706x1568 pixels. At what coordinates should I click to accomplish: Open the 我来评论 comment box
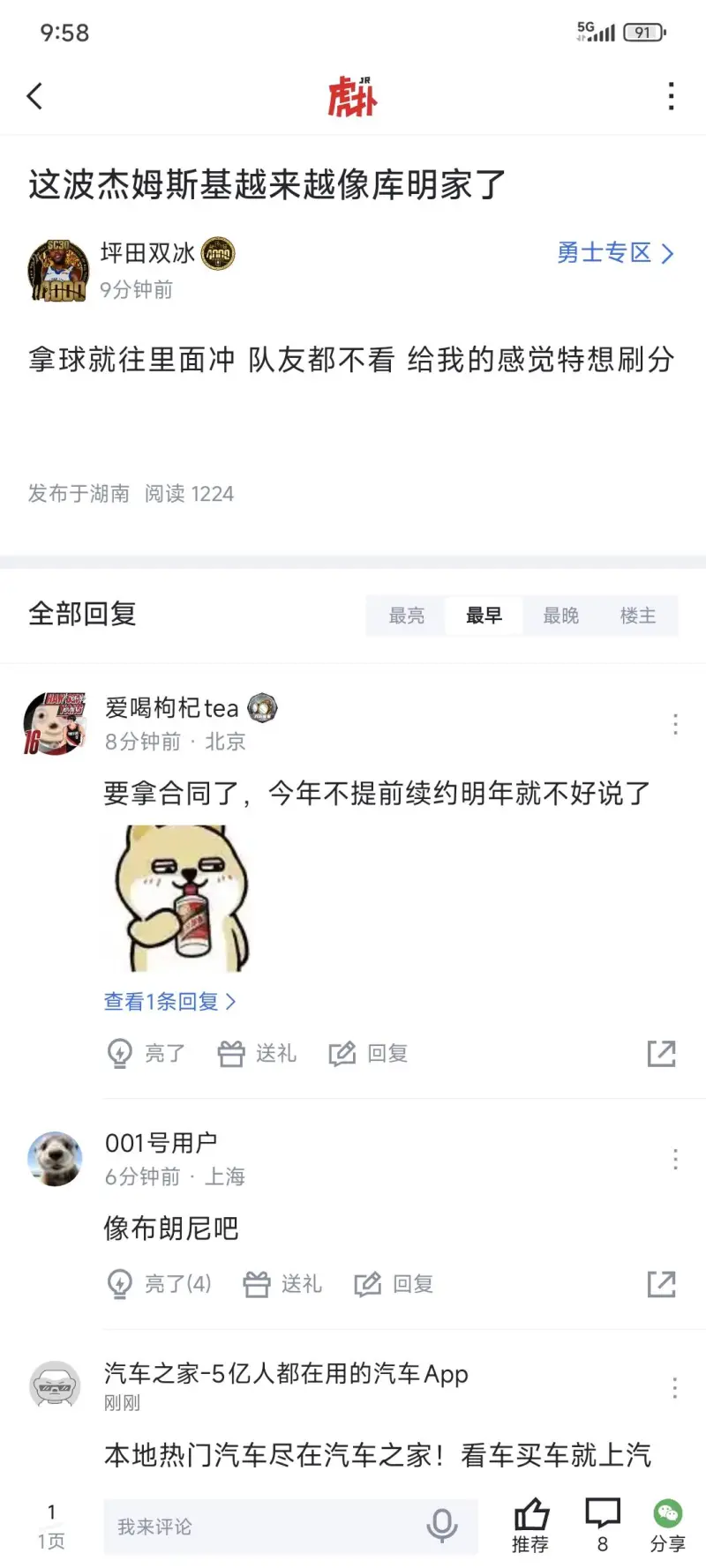pos(265,1527)
